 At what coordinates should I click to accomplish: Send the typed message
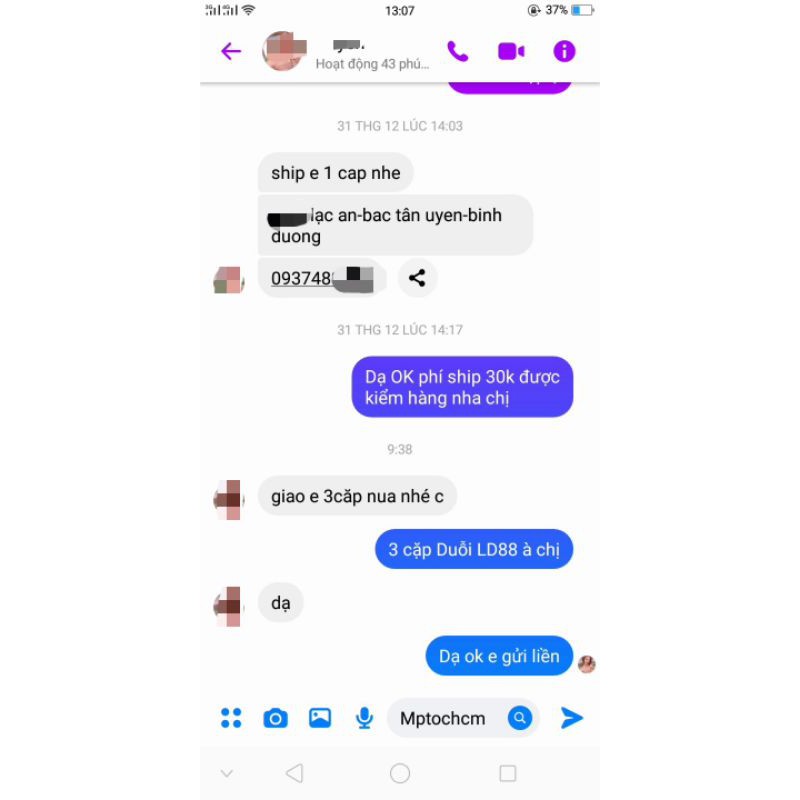point(571,718)
